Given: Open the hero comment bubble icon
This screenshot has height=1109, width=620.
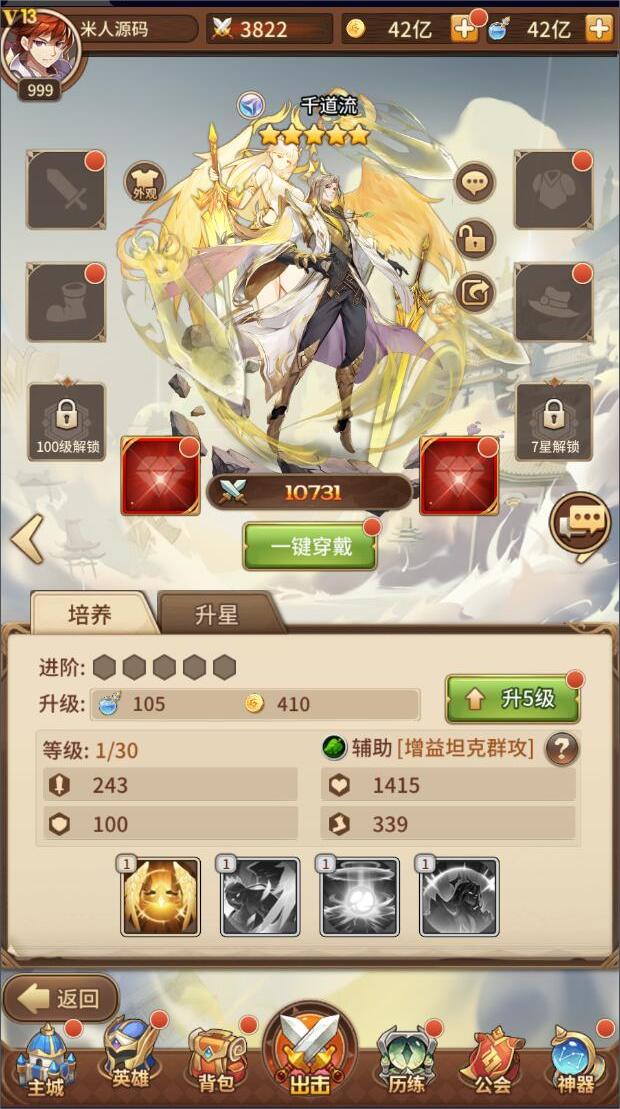Looking at the screenshot, I should click(x=475, y=183).
